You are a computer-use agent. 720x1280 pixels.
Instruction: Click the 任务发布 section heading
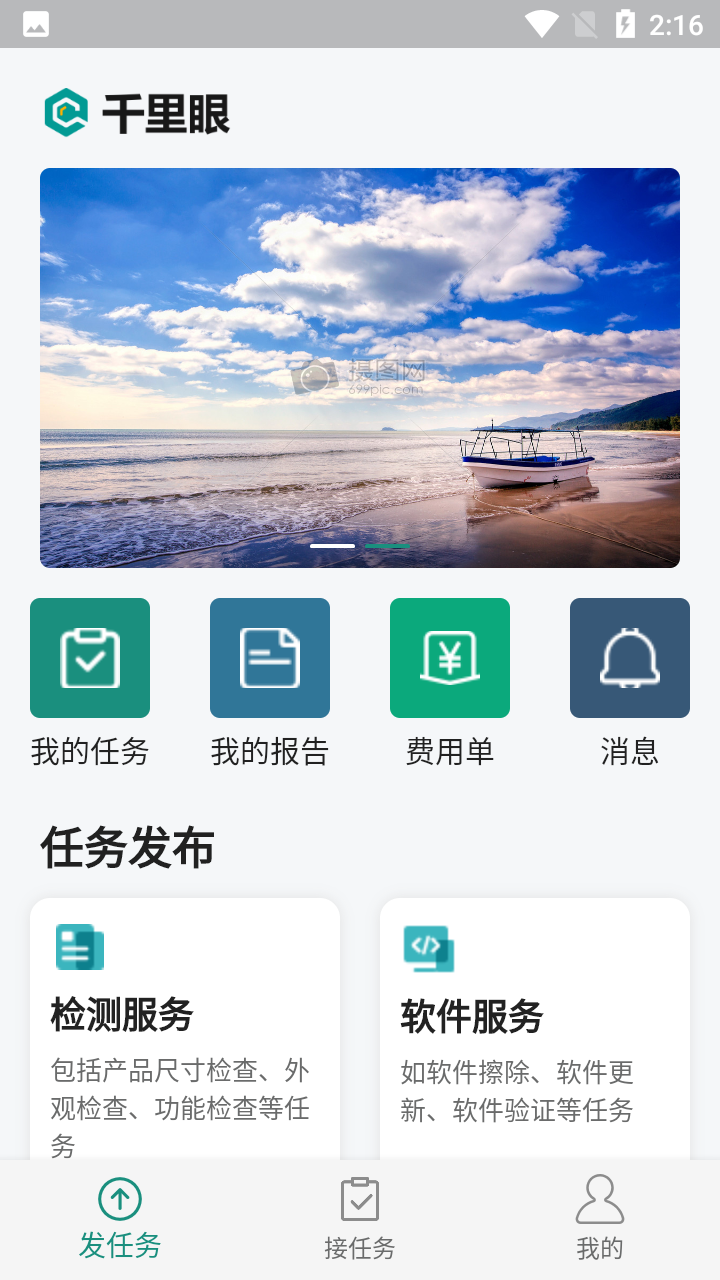point(127,848)
